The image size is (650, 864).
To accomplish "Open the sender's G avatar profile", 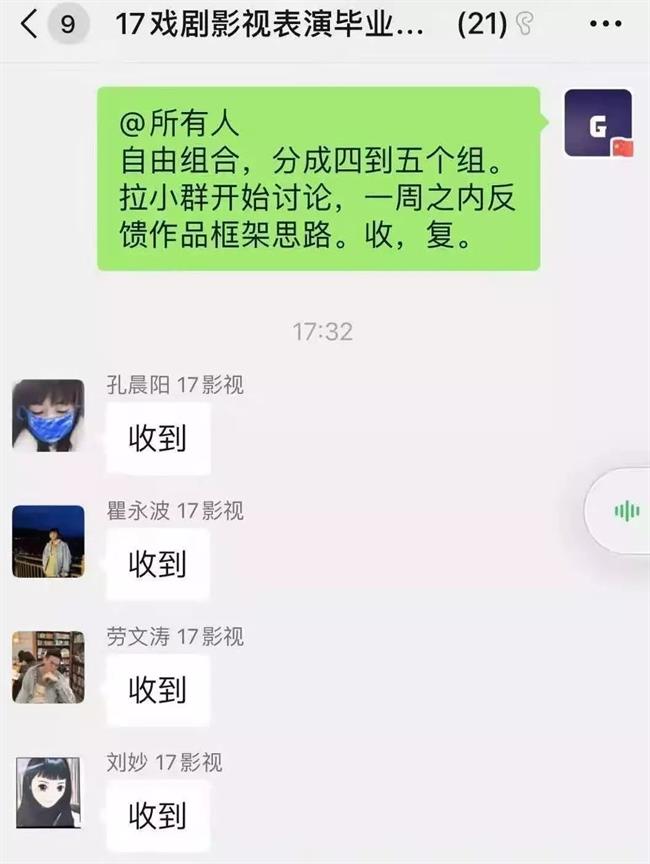I will [x=598, y=123].
